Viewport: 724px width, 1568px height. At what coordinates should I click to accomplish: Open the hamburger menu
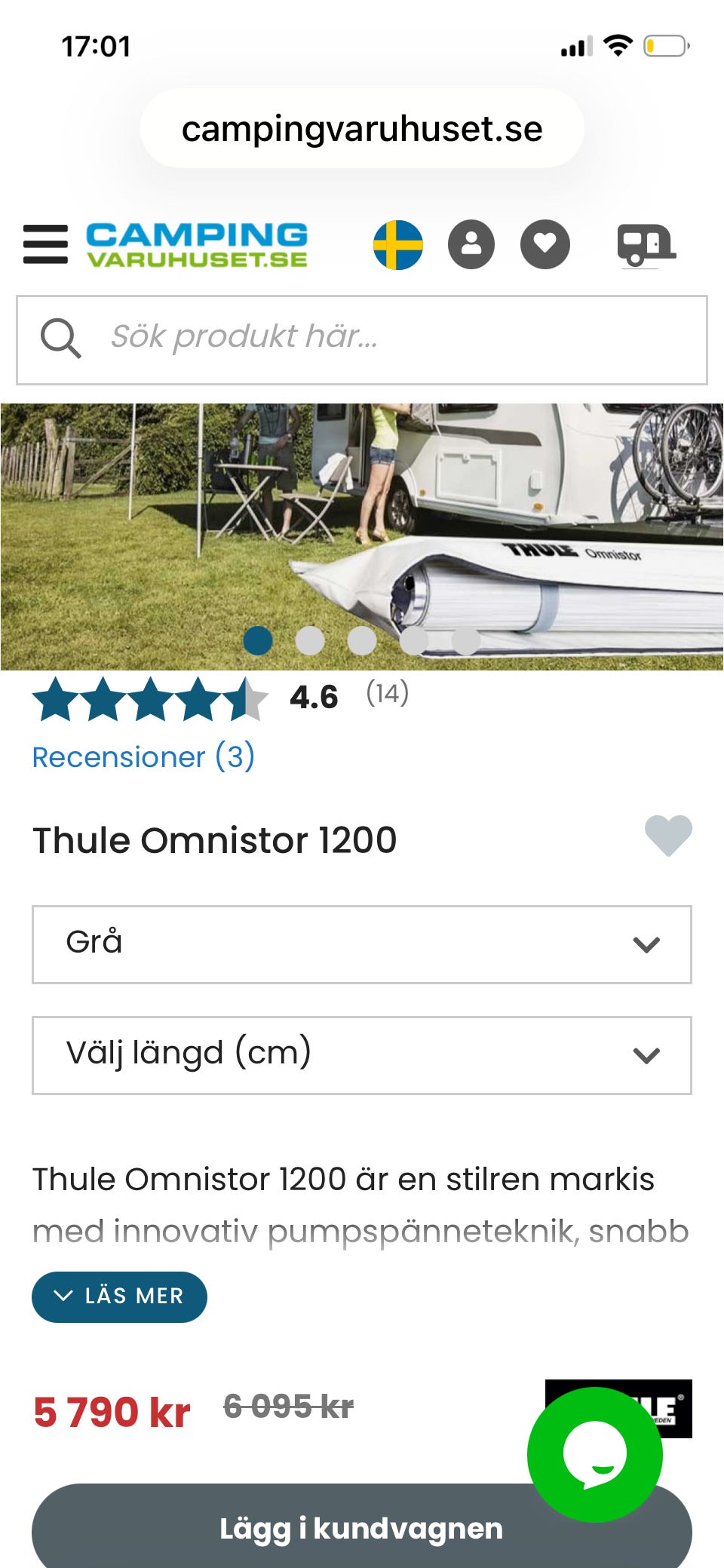click(45, 244)
